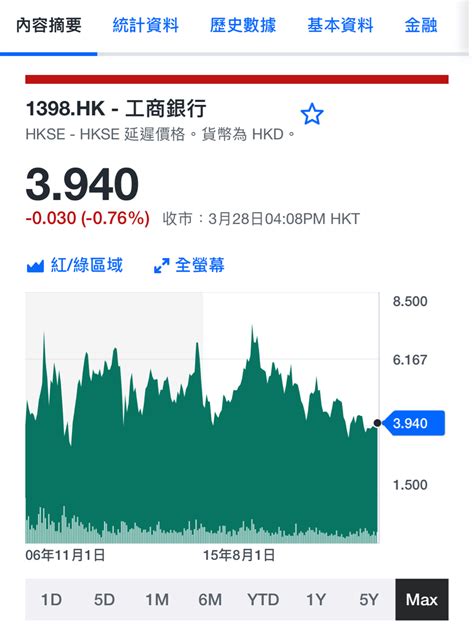
Task: Switch chart to 1M range
Action: pos(157,599)
